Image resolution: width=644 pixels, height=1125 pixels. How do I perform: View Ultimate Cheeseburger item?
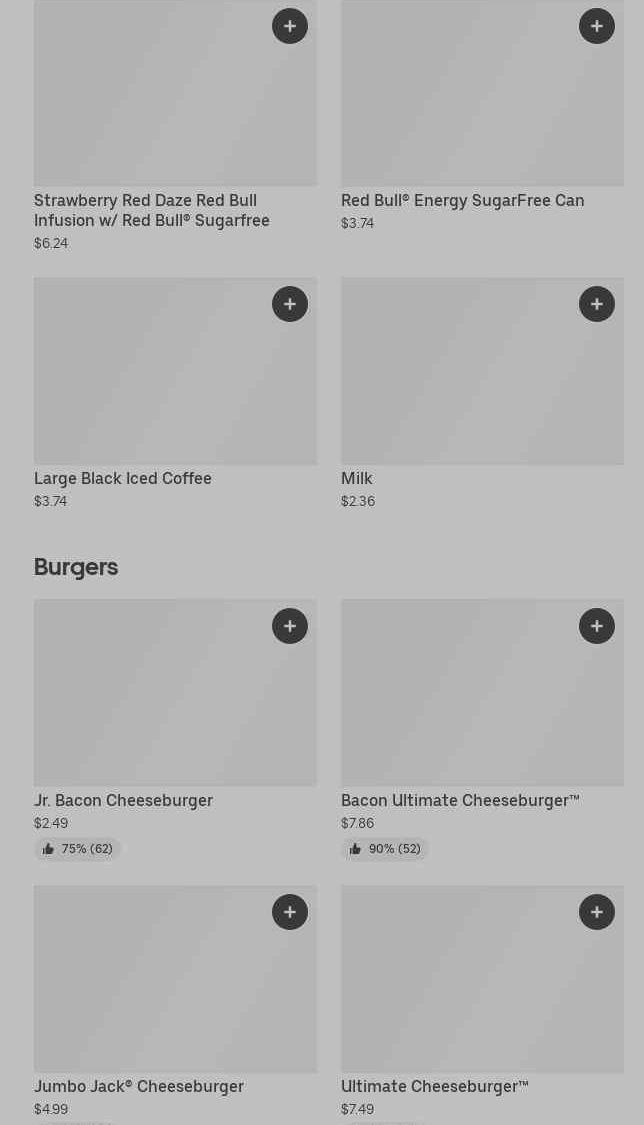(x=435, y=1087)
